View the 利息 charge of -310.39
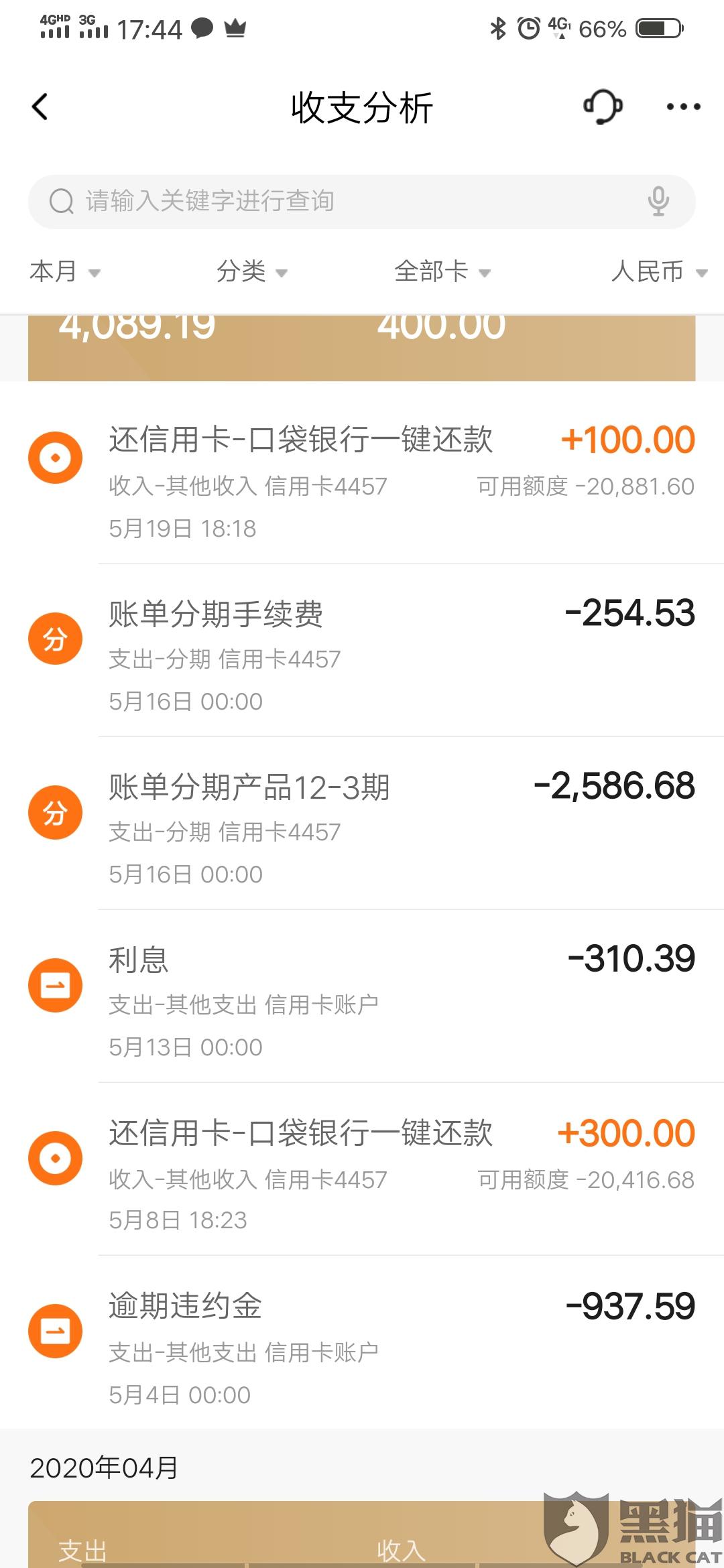The width and height of the screenshot is (724, 1568). pos(402,997)
